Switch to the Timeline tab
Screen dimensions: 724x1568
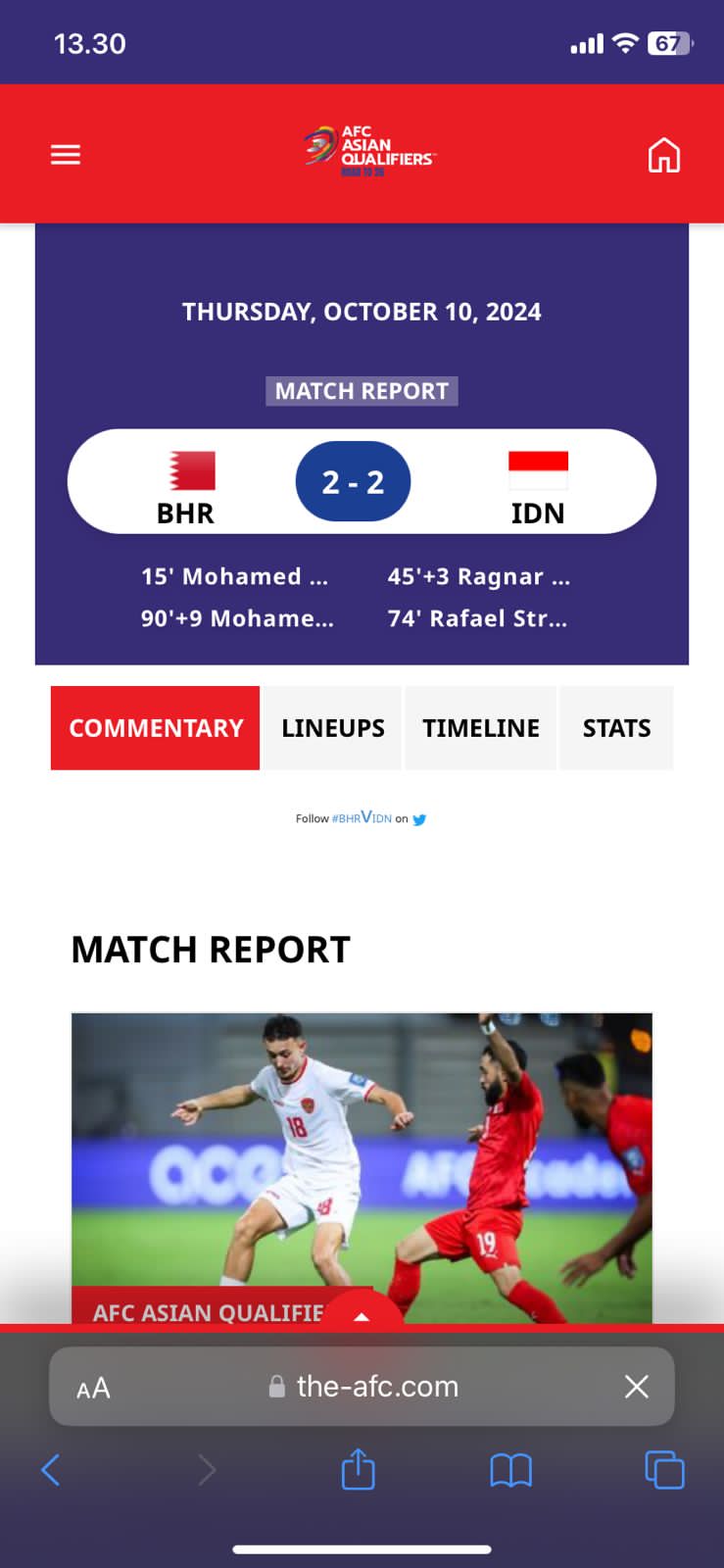point(481,728)
